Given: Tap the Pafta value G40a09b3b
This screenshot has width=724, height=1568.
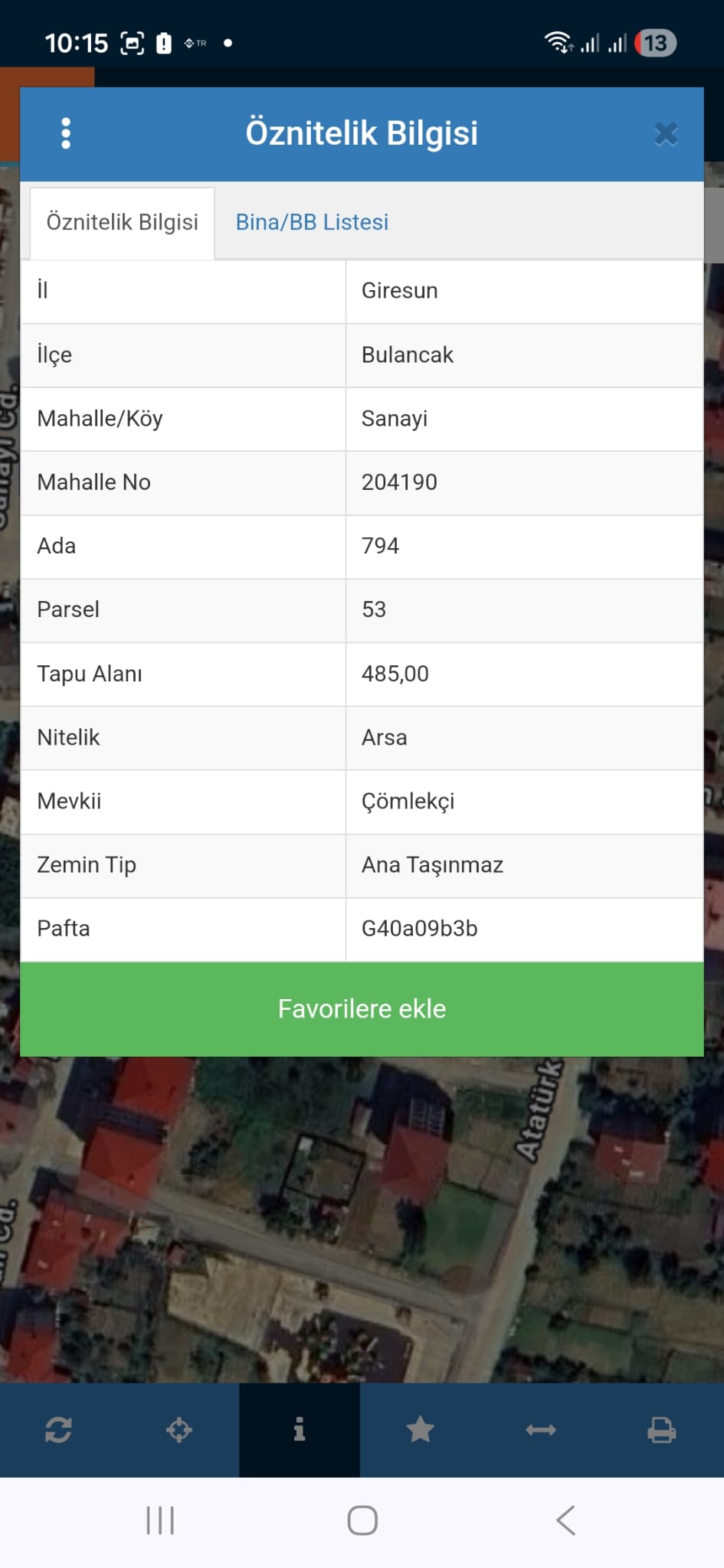Looking at the screenshot, I should (x=419, y=929).
